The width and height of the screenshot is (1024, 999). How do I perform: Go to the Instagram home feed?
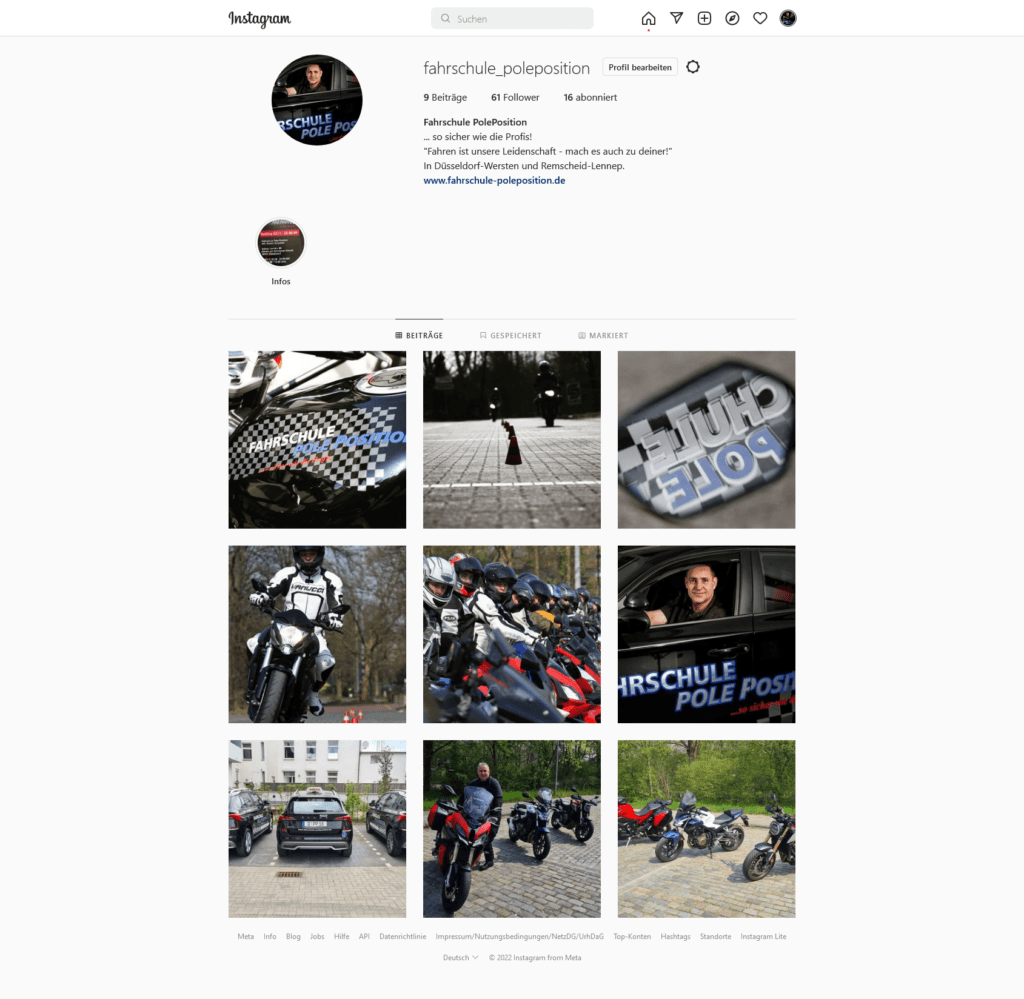coord(648,18)
